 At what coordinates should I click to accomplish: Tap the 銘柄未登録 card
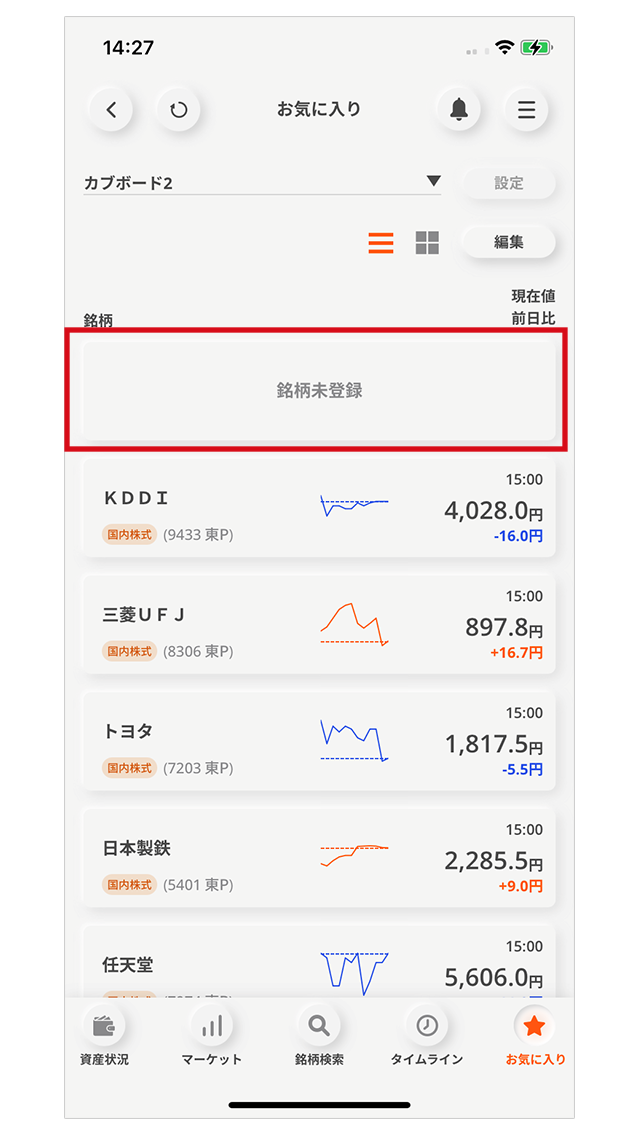(x=320, y=390)
